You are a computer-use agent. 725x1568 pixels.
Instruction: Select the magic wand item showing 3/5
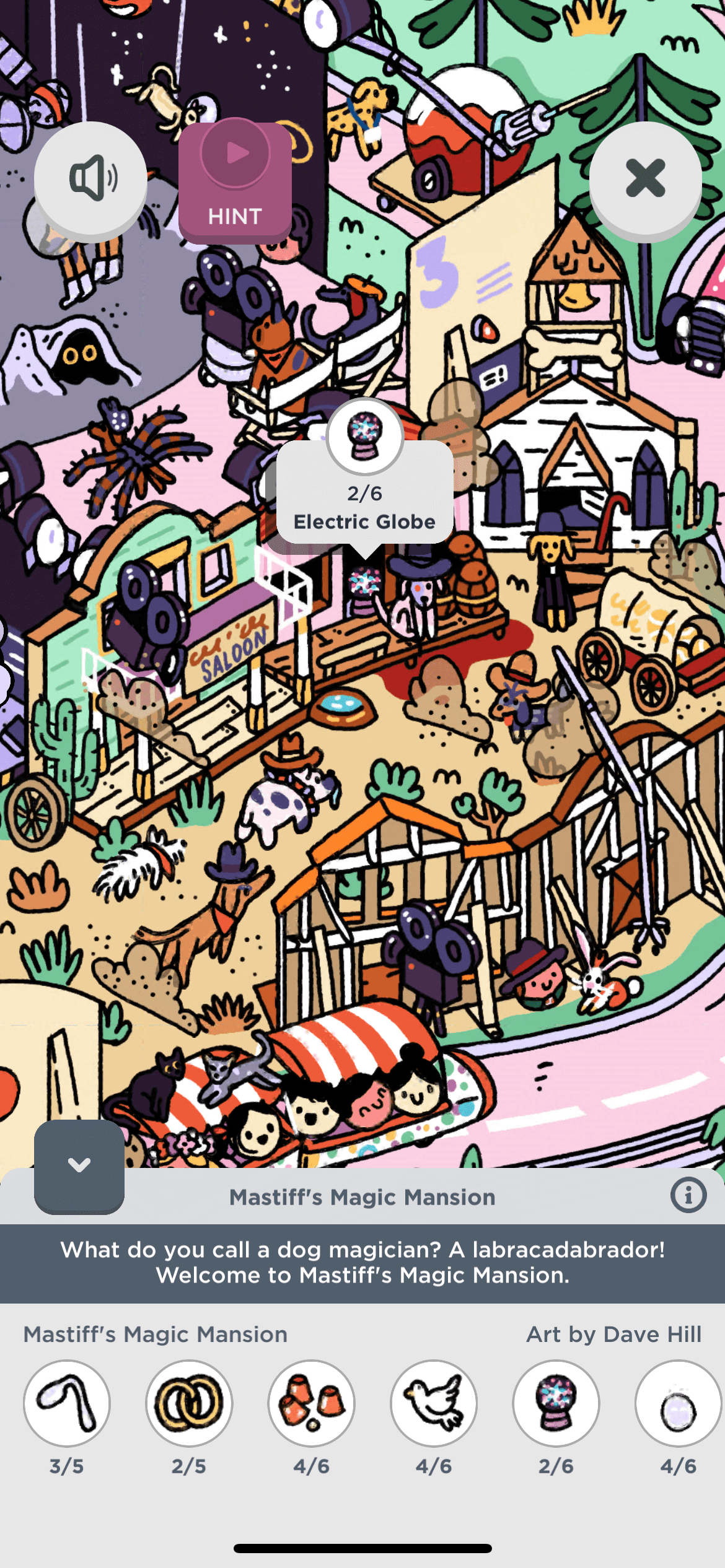(67, 1403)
